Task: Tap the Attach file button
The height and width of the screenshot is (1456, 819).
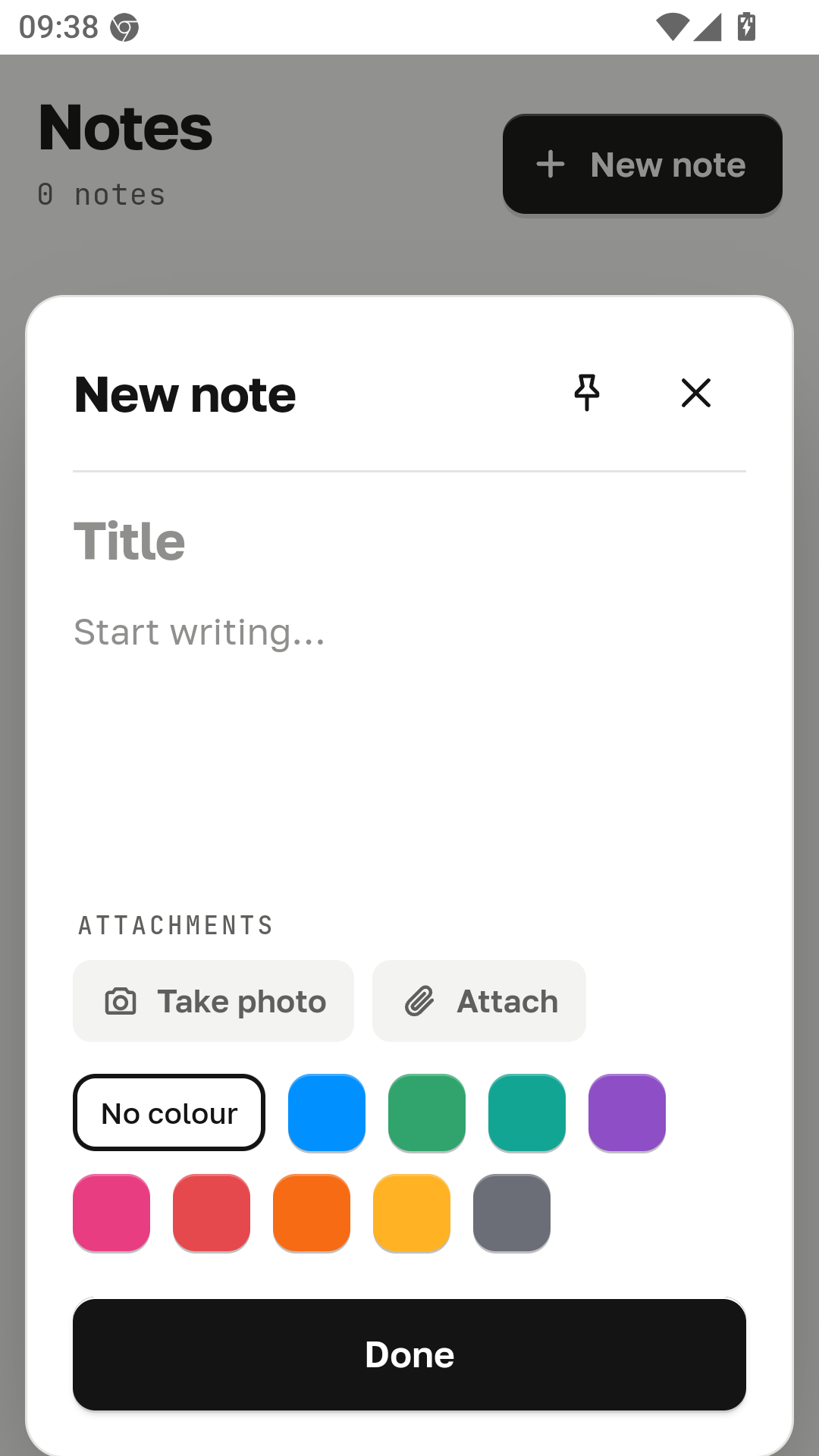Action: coord(479,1001)
